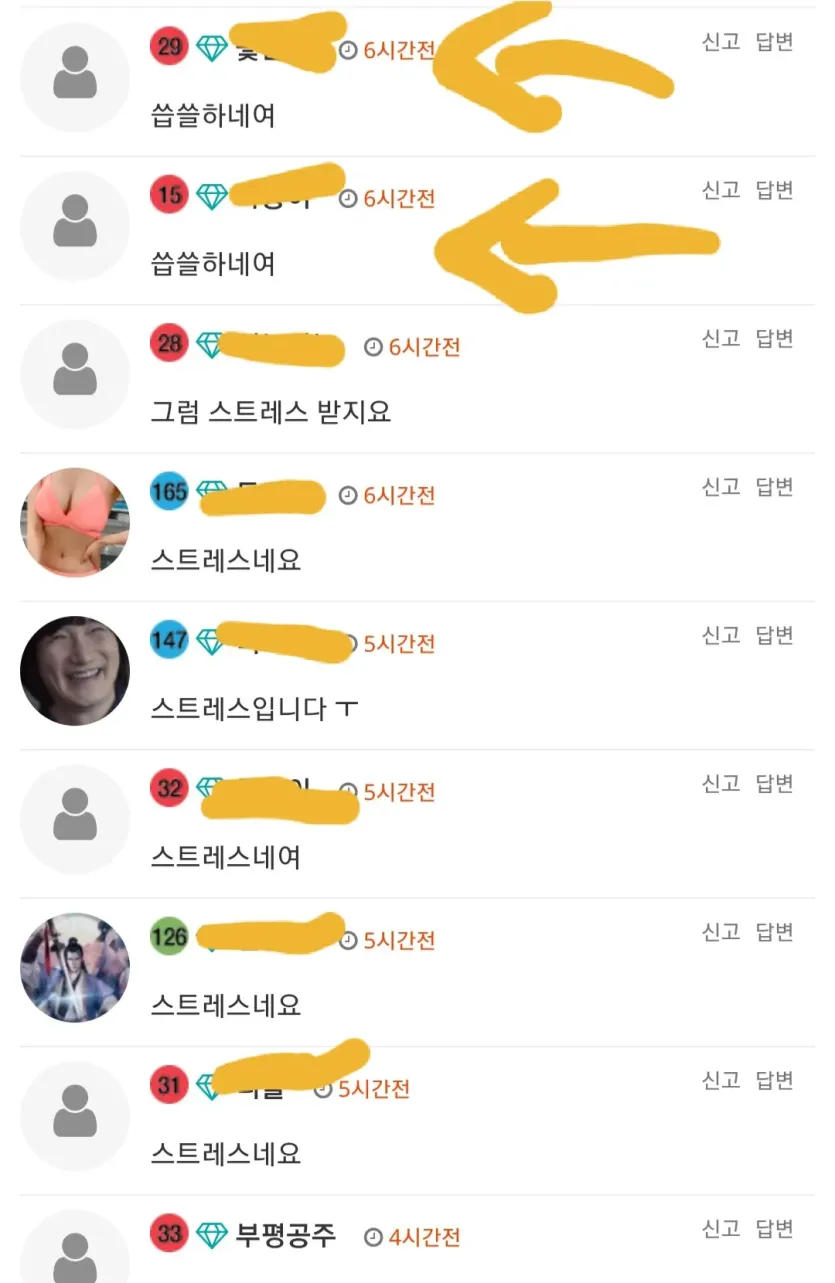The image size is (835, 1283).
Task: Reply to comment '스트레스네여'
Action: (774, 784)
